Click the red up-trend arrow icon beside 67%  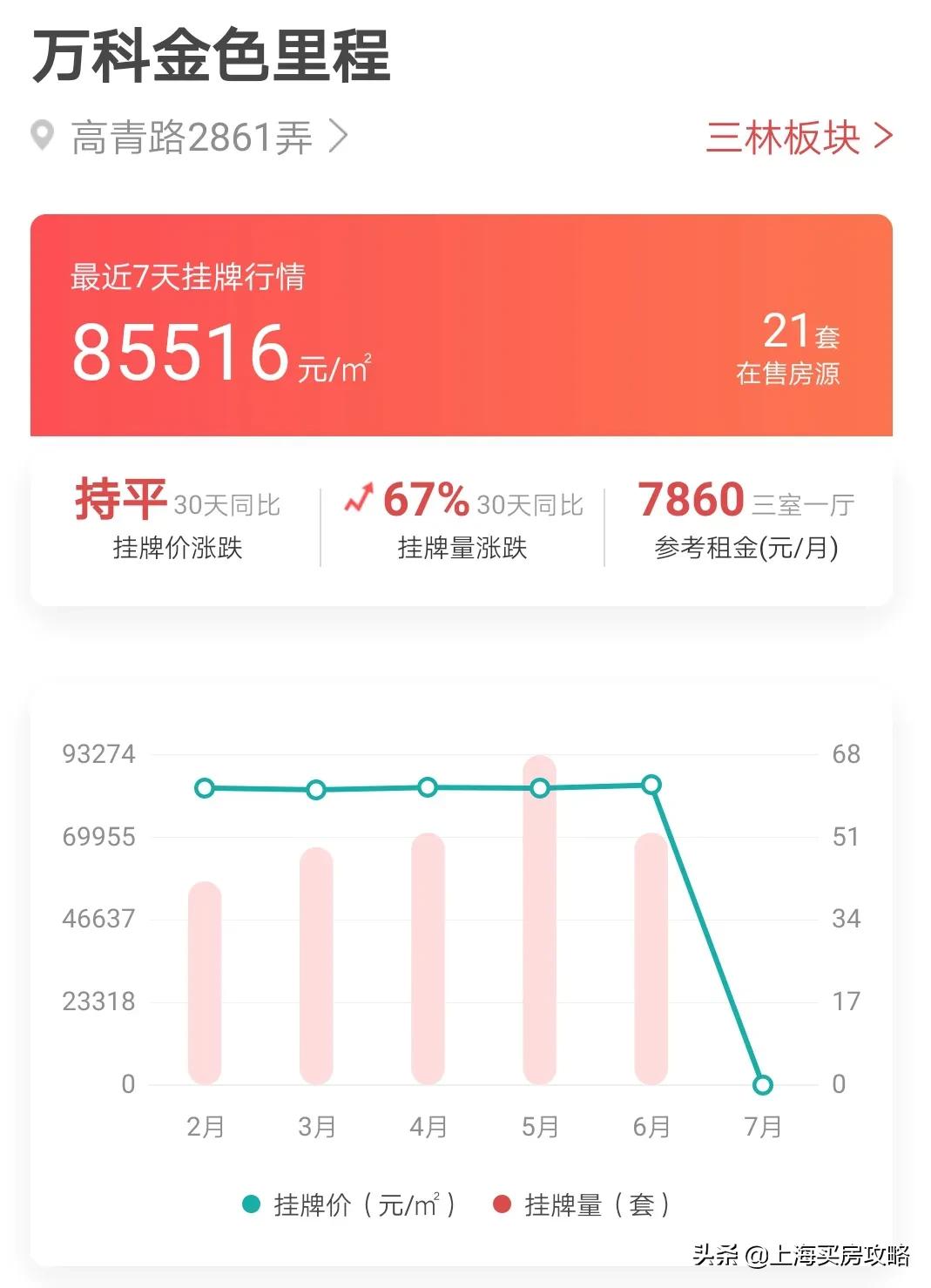[x=361, y=498]
